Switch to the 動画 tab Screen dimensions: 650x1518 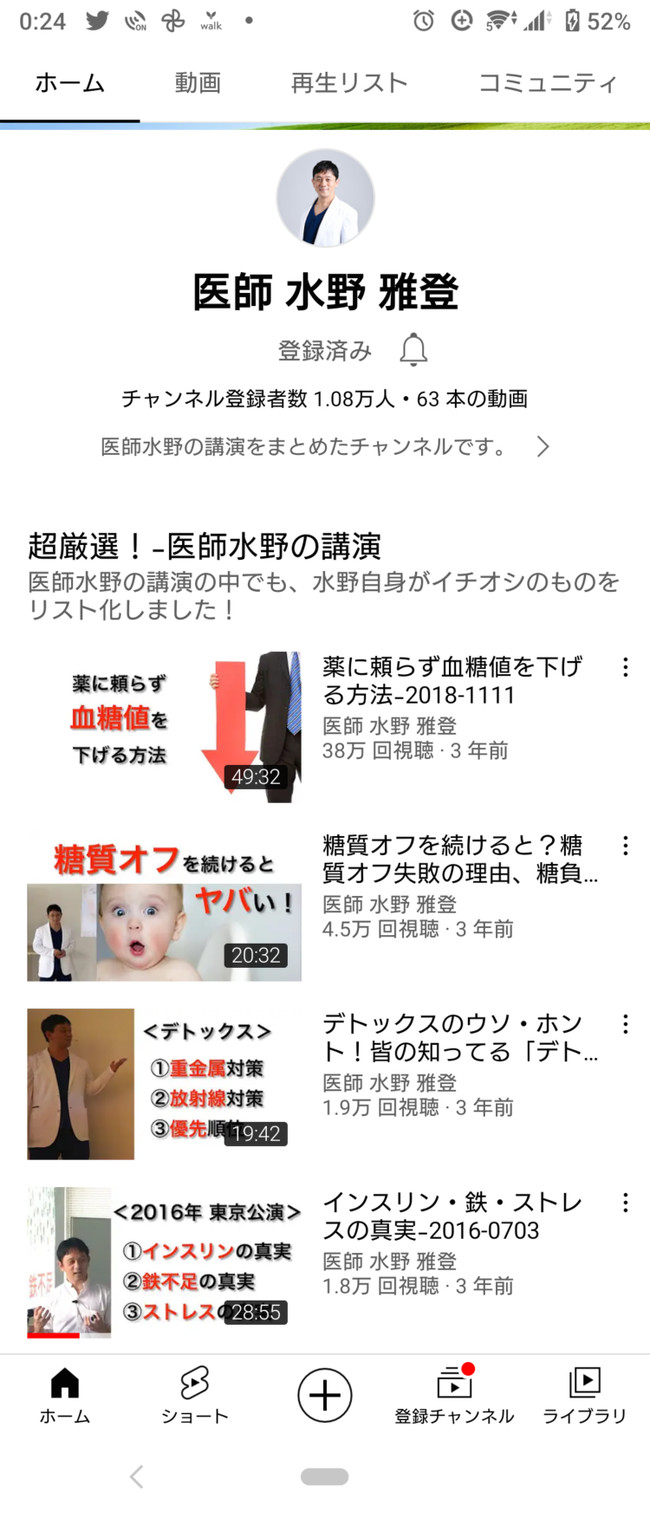tap(197, 83)
